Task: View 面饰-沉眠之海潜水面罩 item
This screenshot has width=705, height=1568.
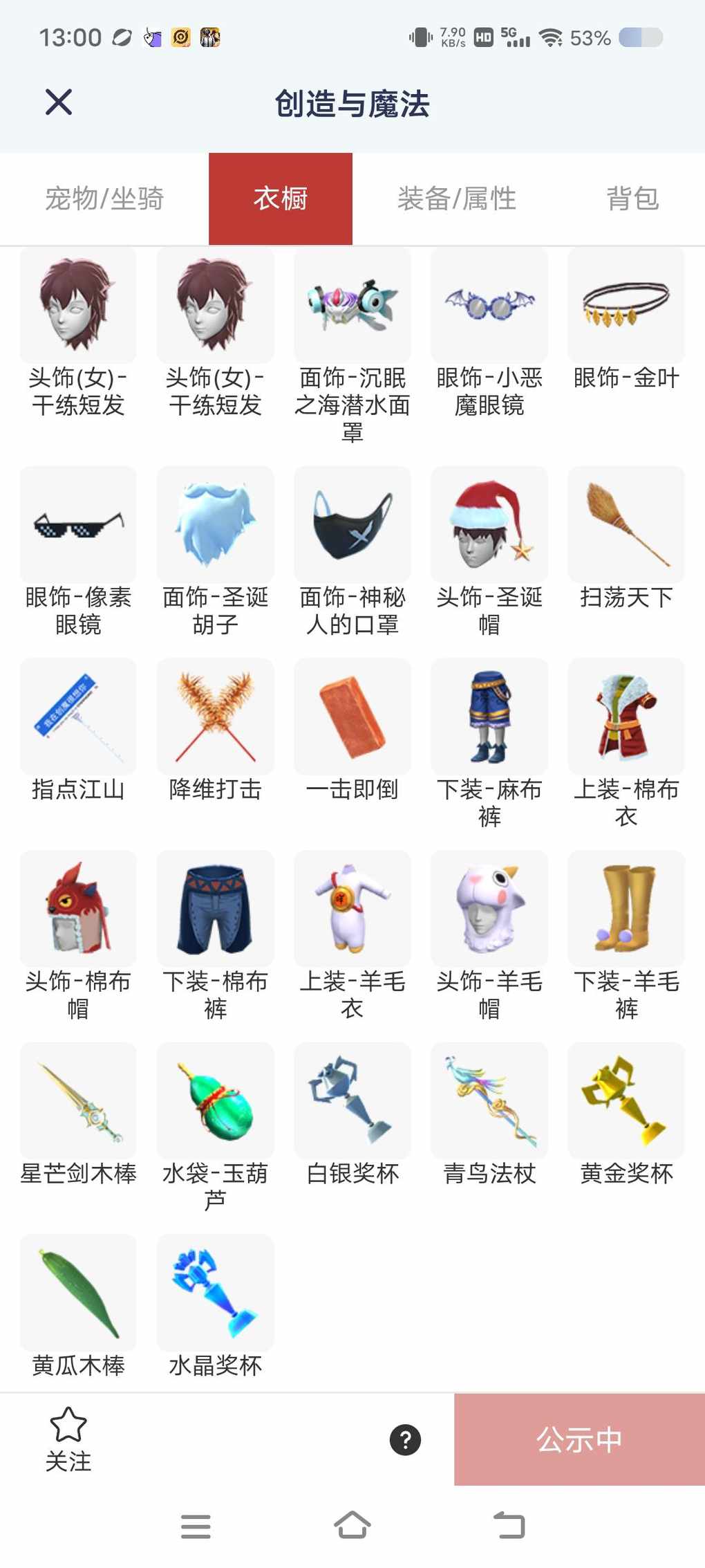Action: tap(352, 306)
